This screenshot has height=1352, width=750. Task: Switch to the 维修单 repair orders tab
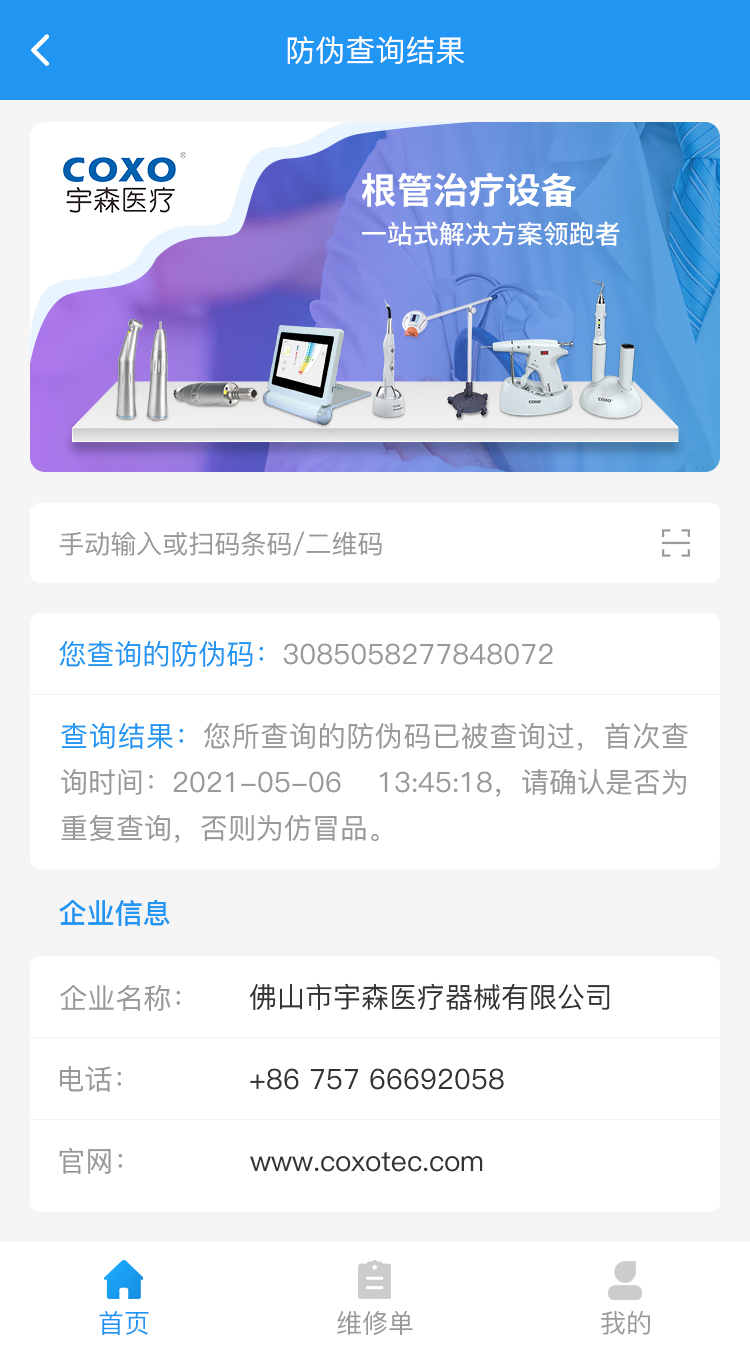[x=375, y=1298]
